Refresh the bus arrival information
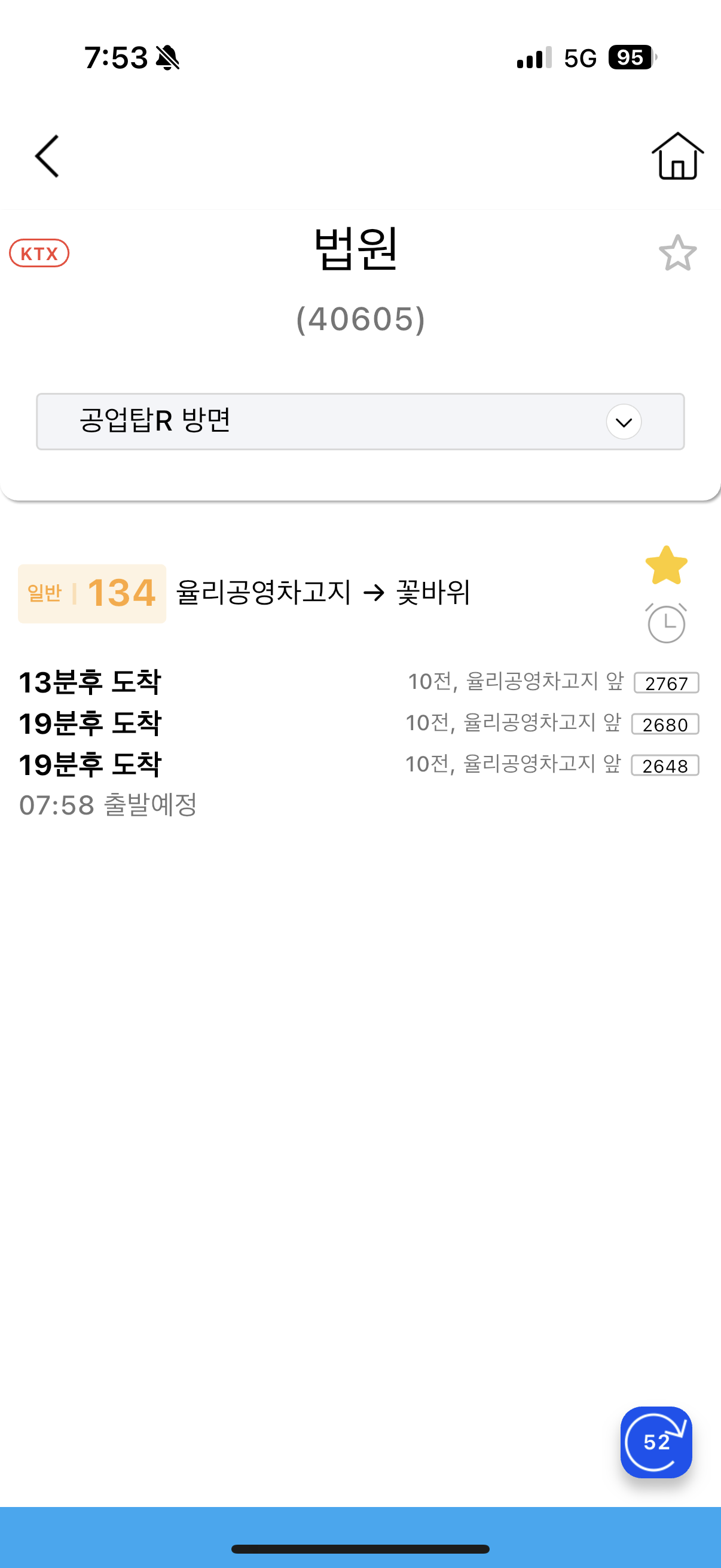 click(656, 1441)
